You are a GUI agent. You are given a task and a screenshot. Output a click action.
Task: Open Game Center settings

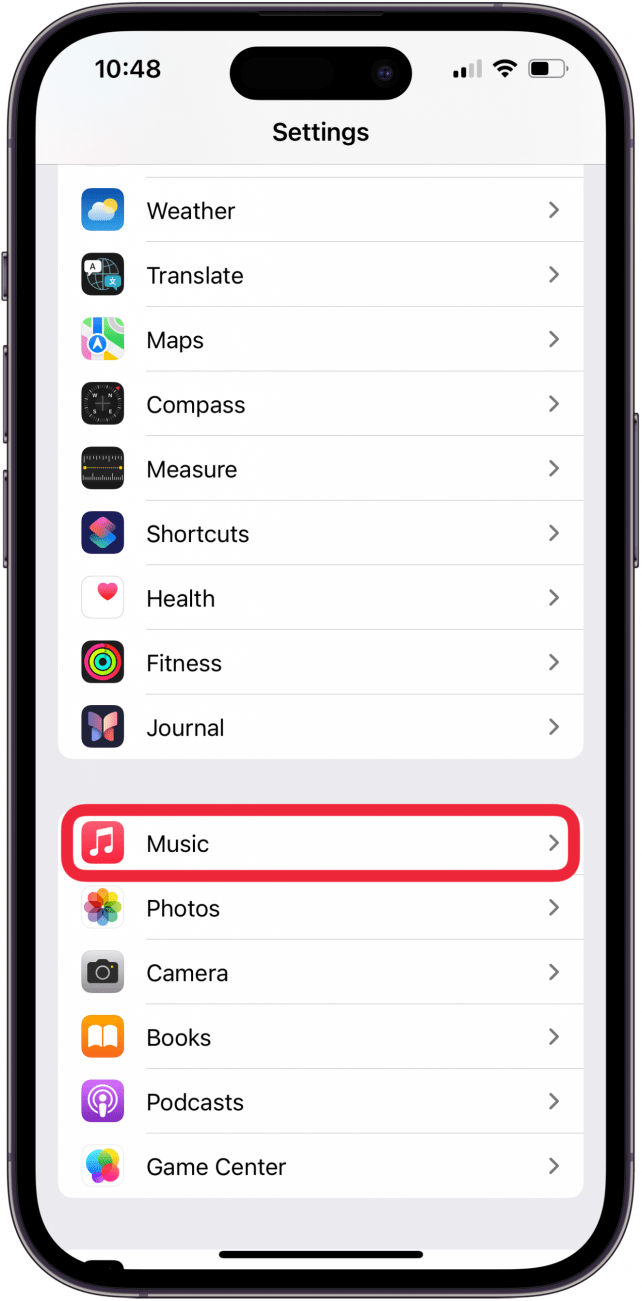pos(320,1167)
